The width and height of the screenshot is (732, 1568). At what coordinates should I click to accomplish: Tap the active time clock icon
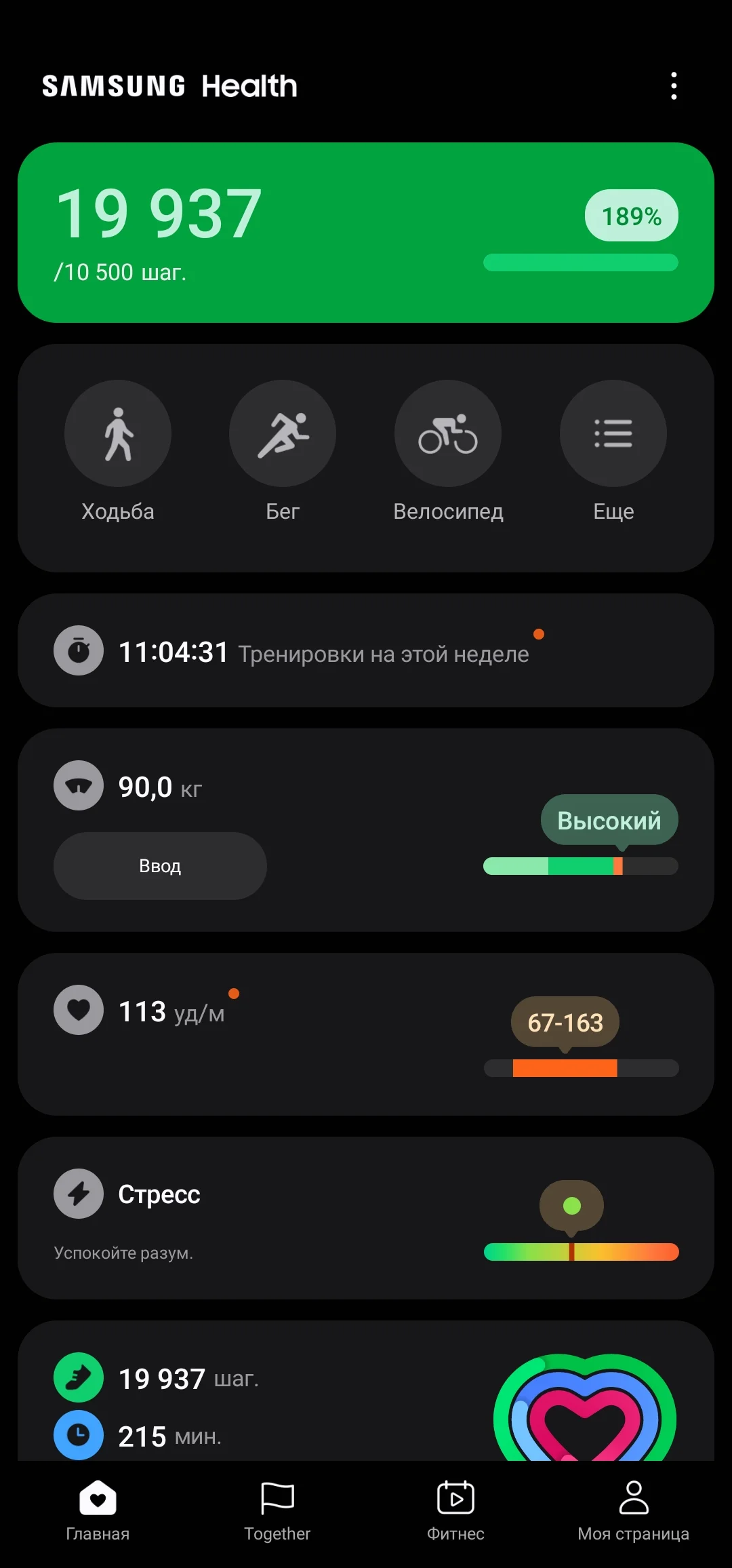pyautogui.click(x=78, y=1435)
